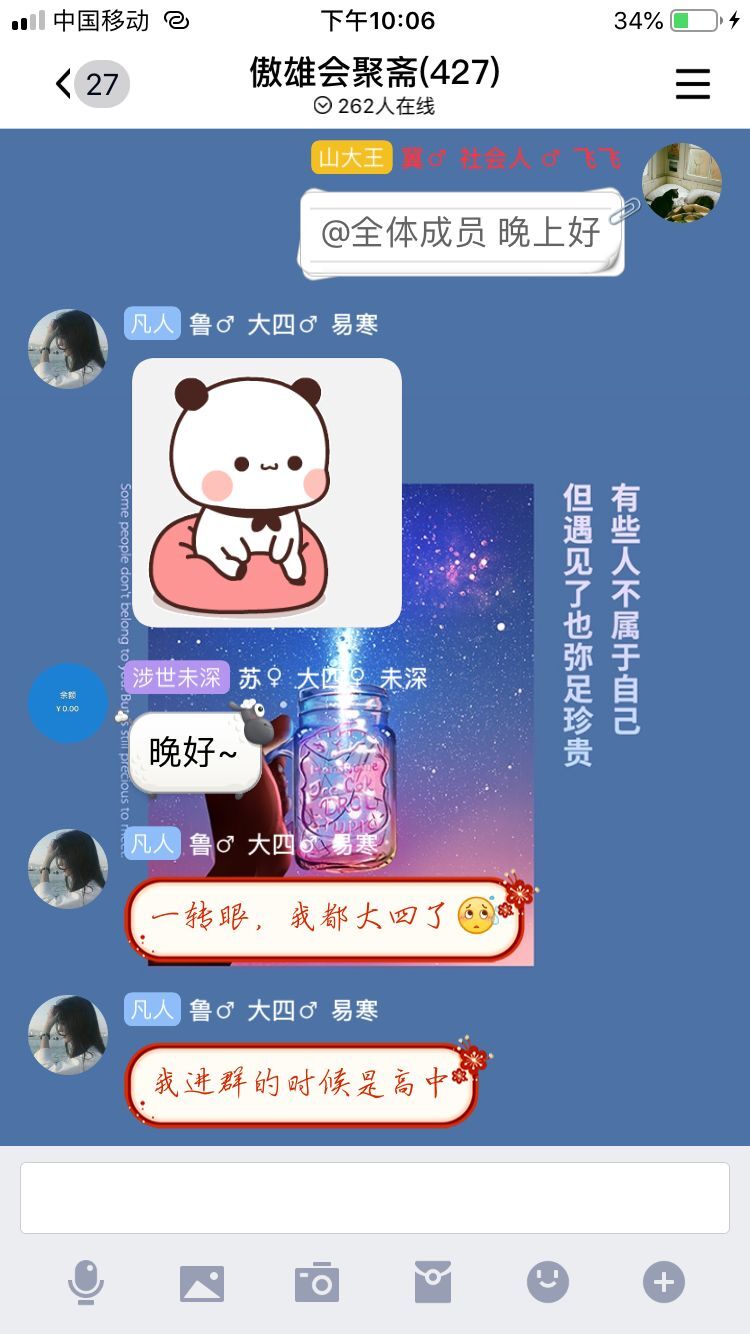This screenshot has width=750, height=1334.
Task: Open more options with the plus icon
Action: [664, 1282]
